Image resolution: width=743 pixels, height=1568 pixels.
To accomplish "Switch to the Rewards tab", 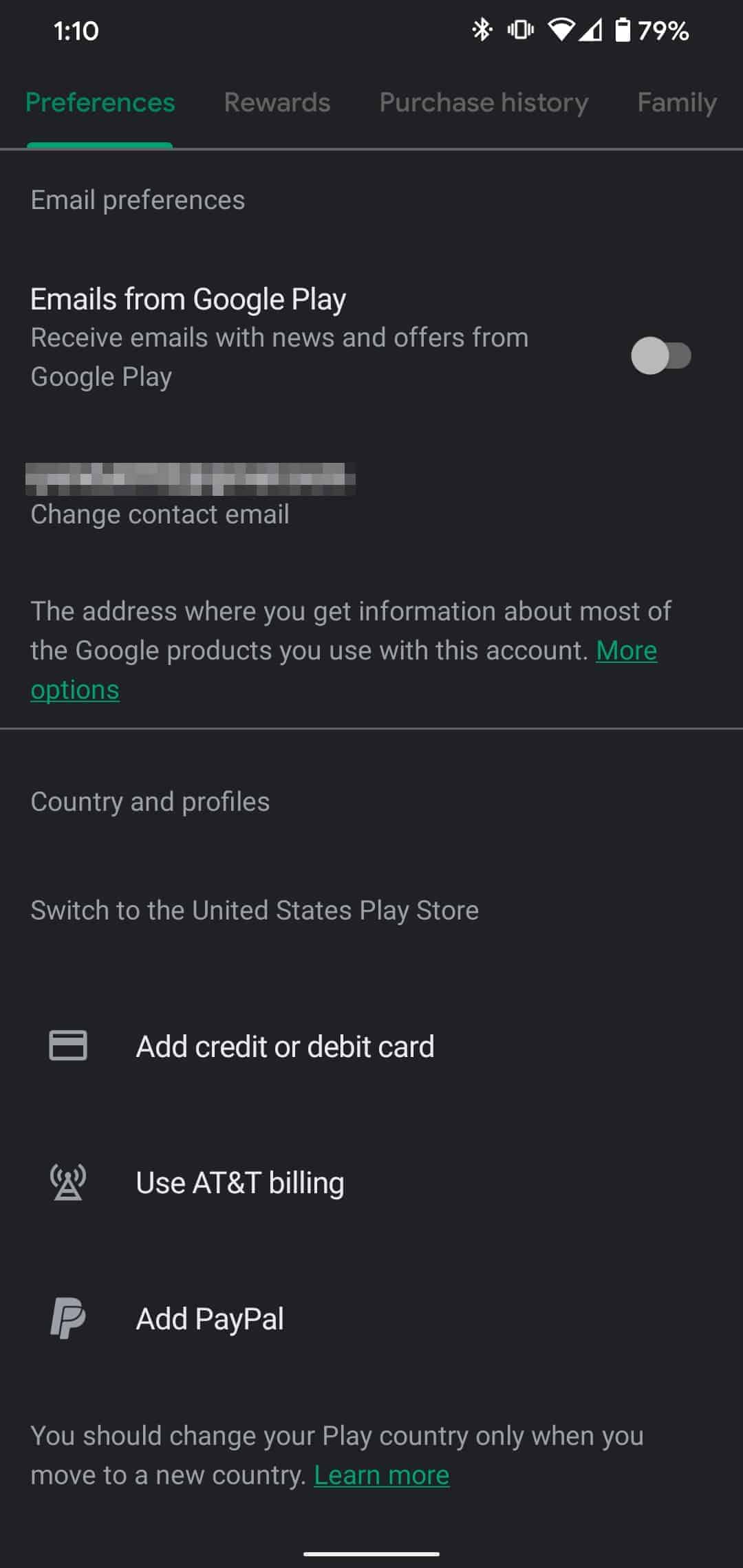I will [x=277, y=102].
